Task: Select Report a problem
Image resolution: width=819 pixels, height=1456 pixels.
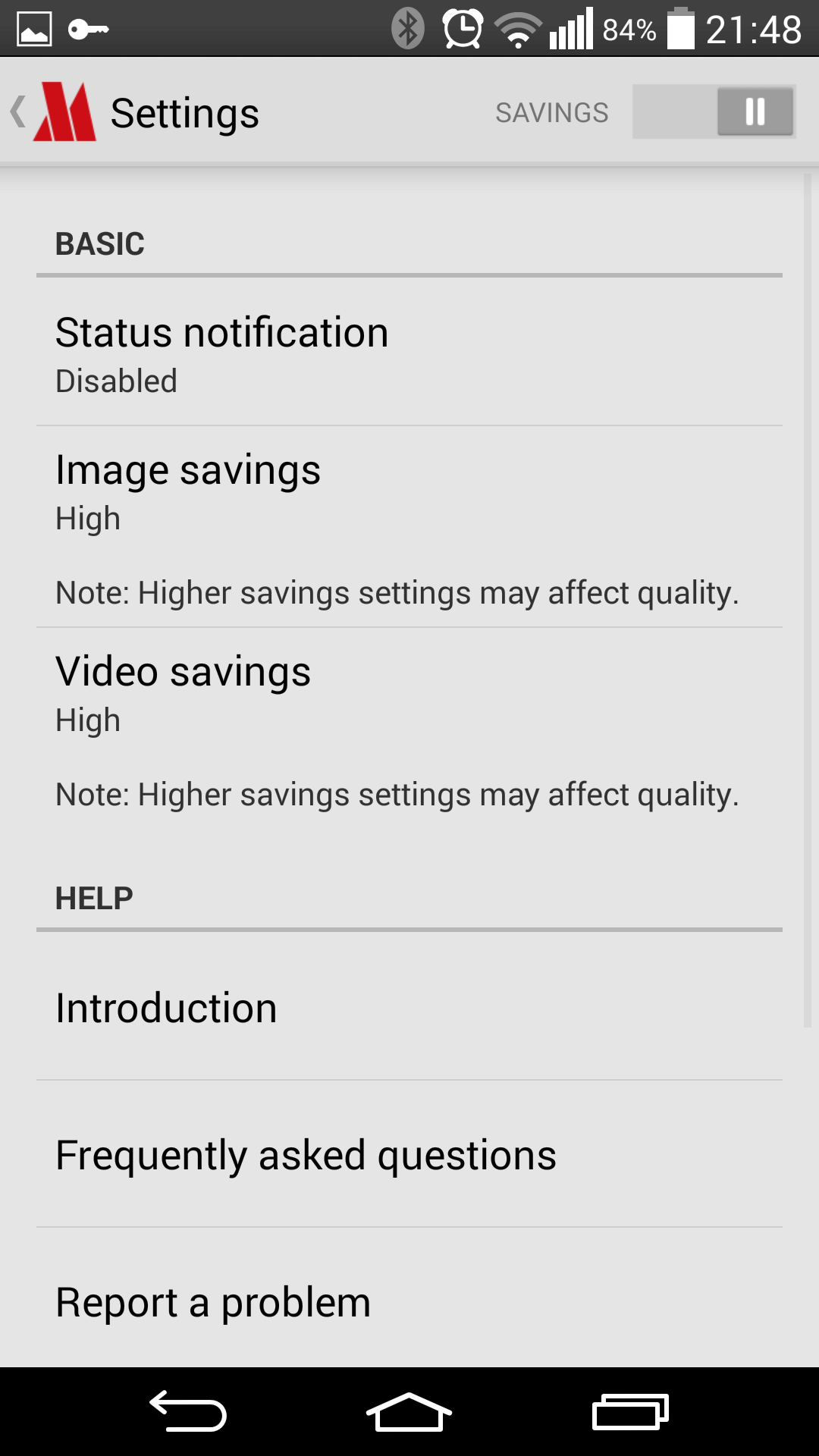Action: [409, 1301]
